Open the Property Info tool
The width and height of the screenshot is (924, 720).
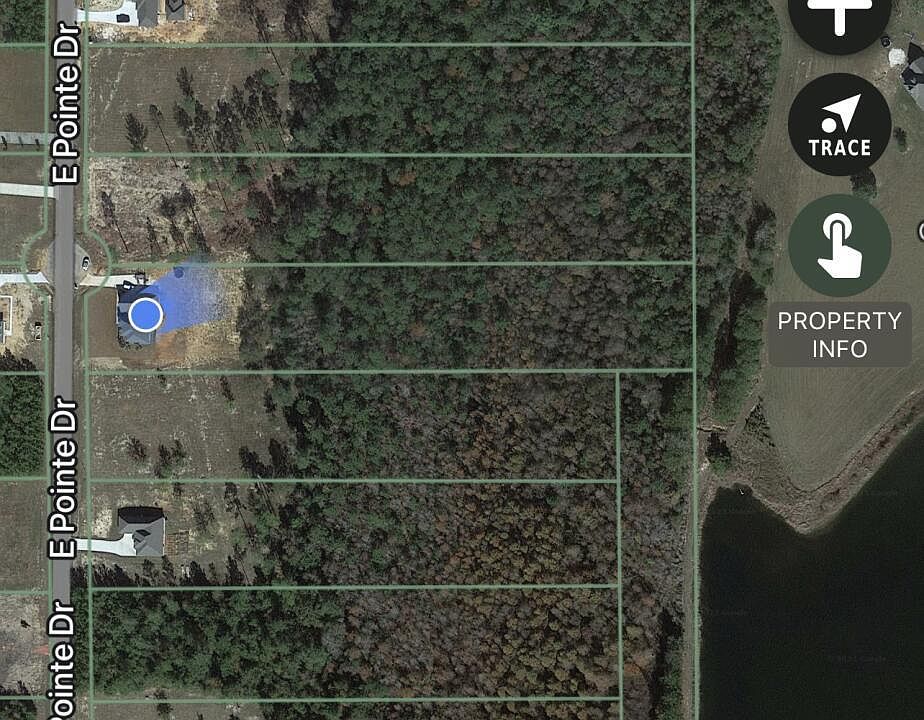pyautogui.click(x=839, y=246)
